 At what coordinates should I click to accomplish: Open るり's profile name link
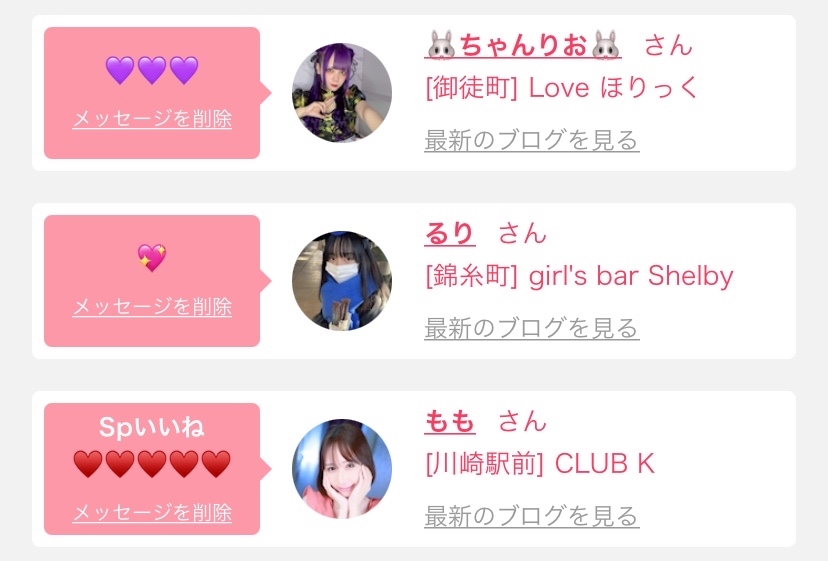[449, 233]
